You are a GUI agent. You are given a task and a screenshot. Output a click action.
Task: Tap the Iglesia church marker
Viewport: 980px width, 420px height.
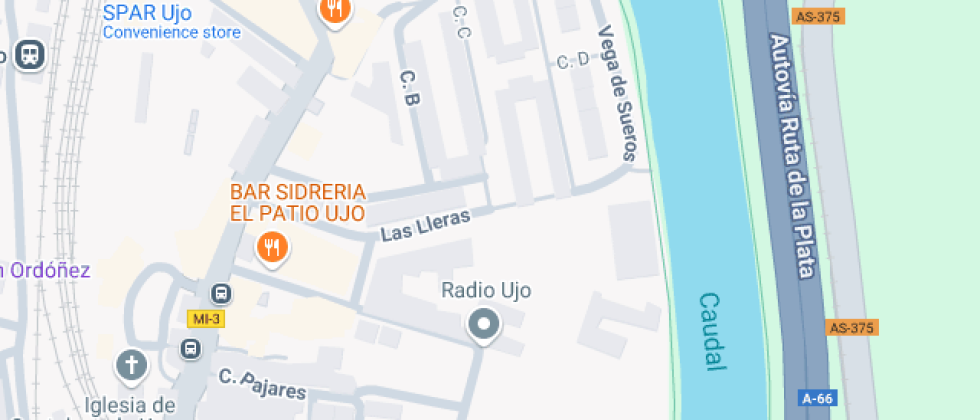131,365
